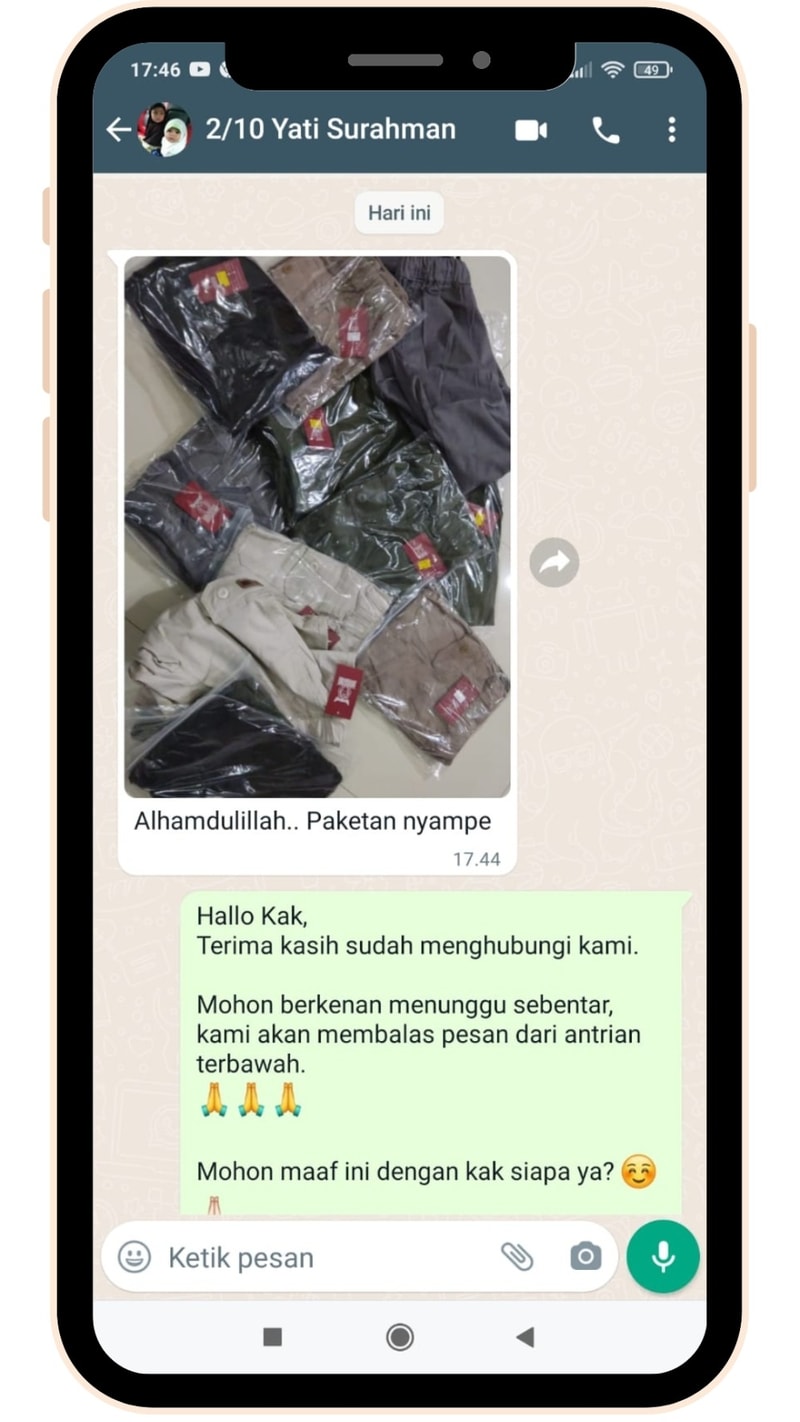This screenshot has width=800, height=1422.
Task: Tap the system home button
Action: pyautogui.click(x=400, y=1337)
